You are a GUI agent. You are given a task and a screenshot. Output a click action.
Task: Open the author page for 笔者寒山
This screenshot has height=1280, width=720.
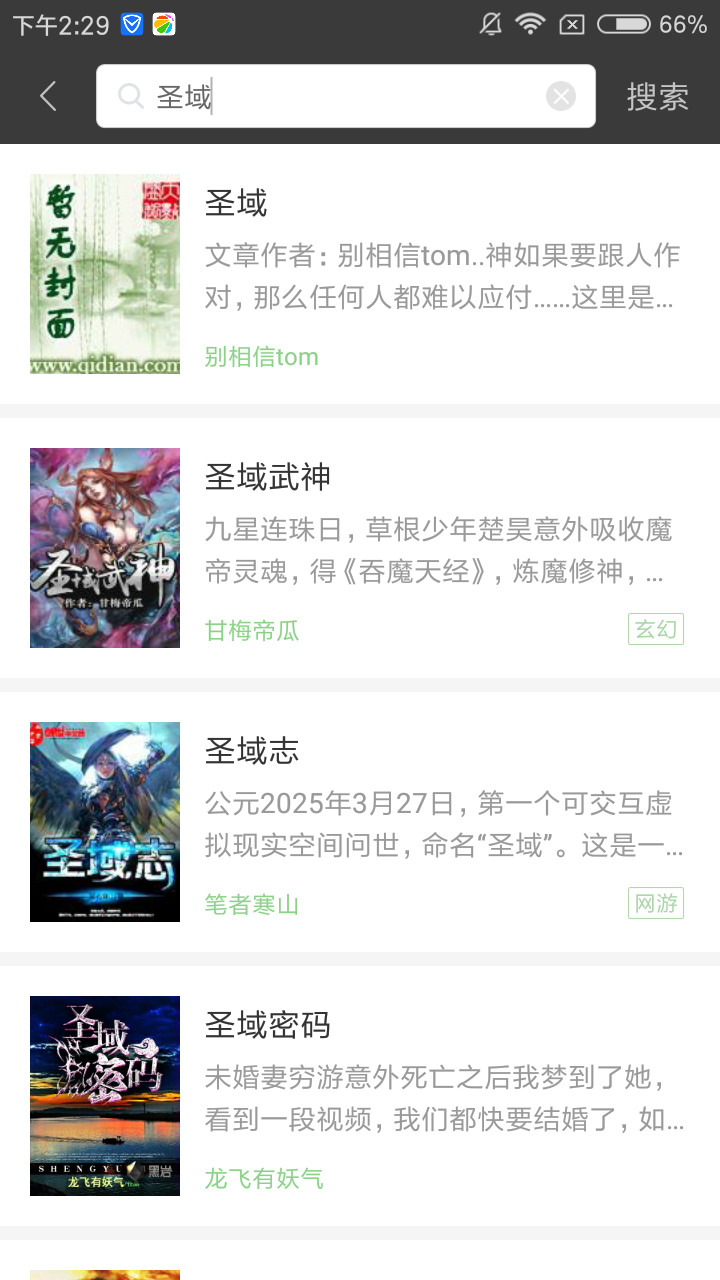[252, 904]
